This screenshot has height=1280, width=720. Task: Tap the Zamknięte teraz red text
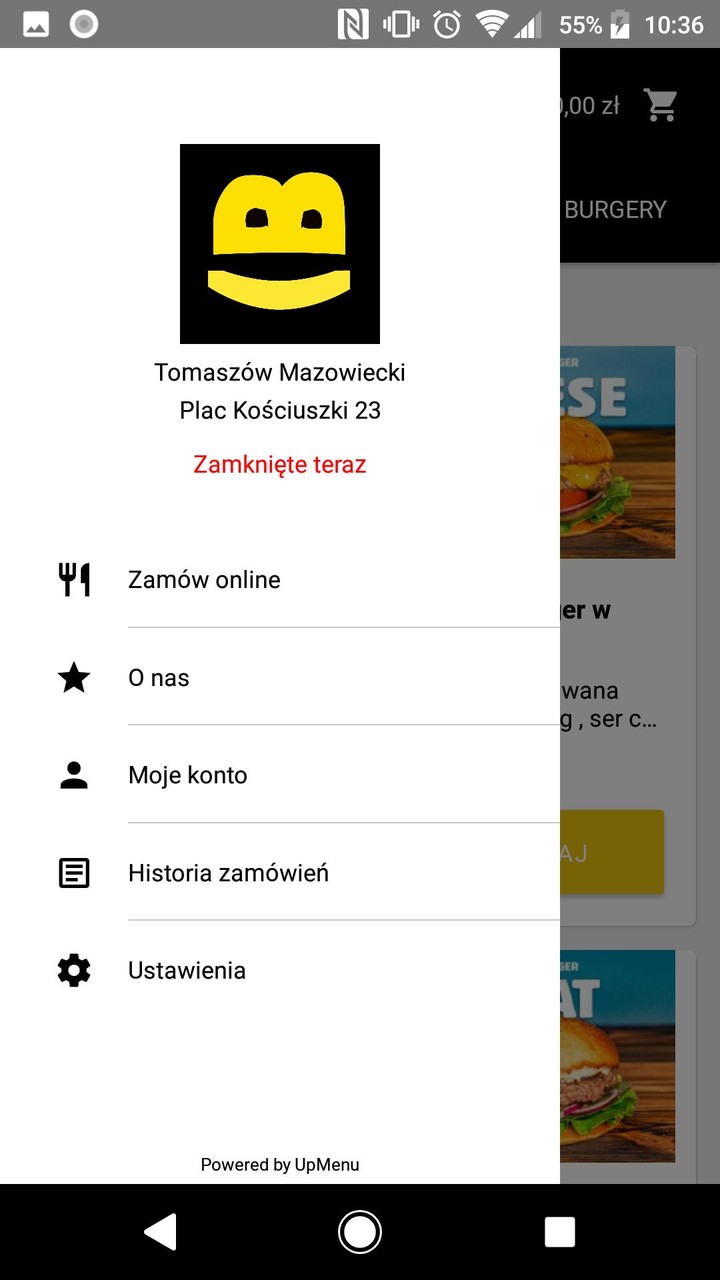[280, 464]
